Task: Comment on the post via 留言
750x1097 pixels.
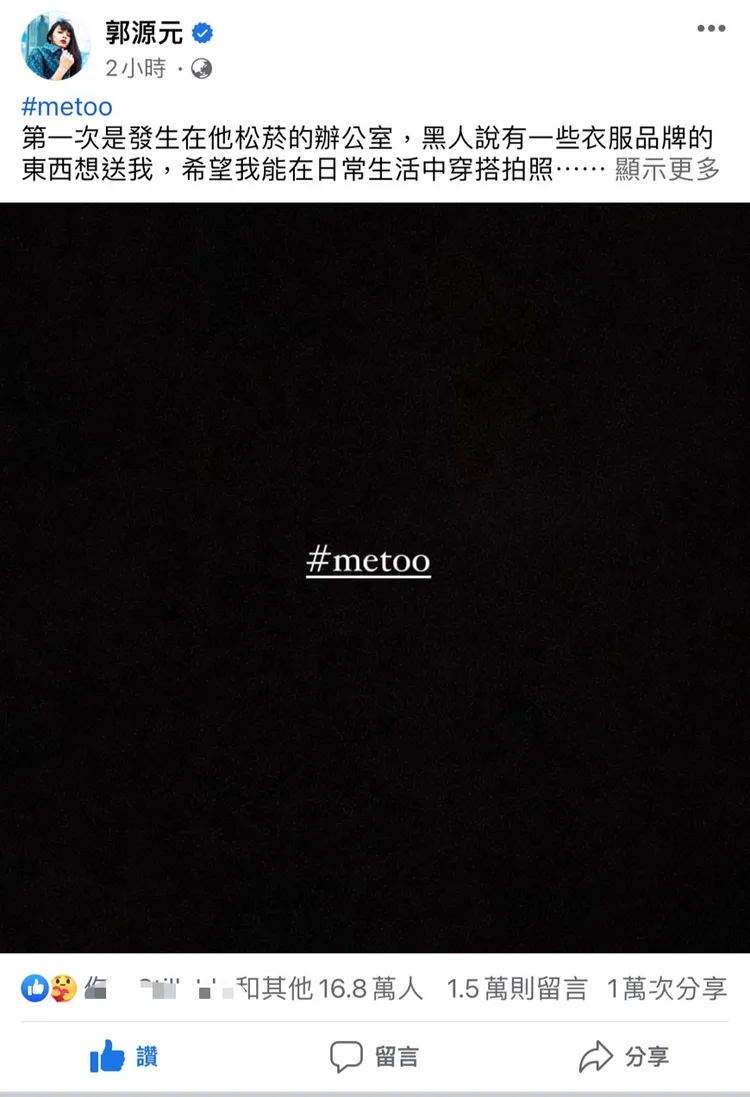Action: tap(375, 1056)
